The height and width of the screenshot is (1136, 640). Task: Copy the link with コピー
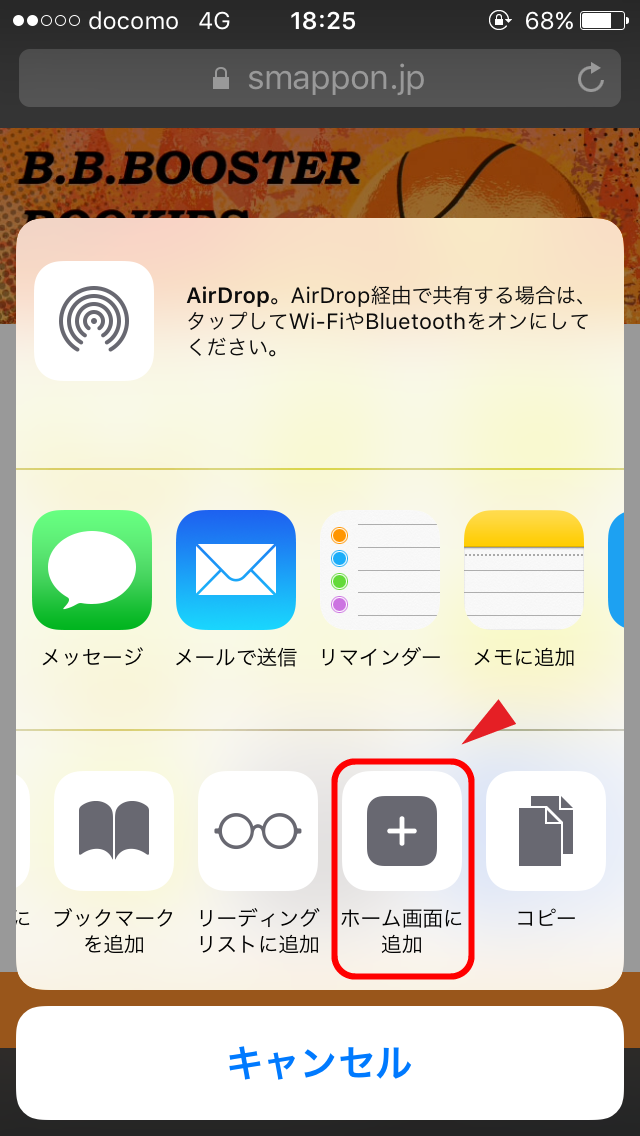(546, 831)
